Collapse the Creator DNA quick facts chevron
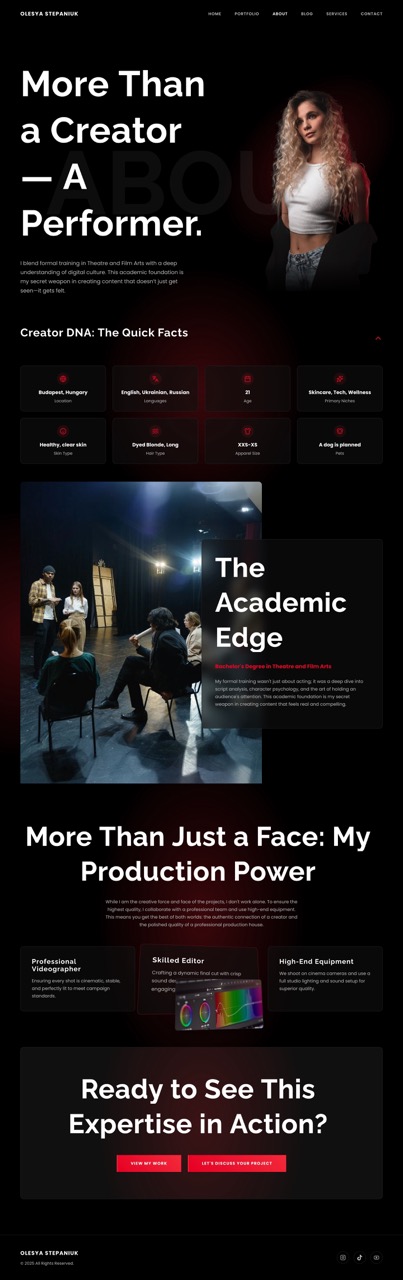 coord(378,338)
